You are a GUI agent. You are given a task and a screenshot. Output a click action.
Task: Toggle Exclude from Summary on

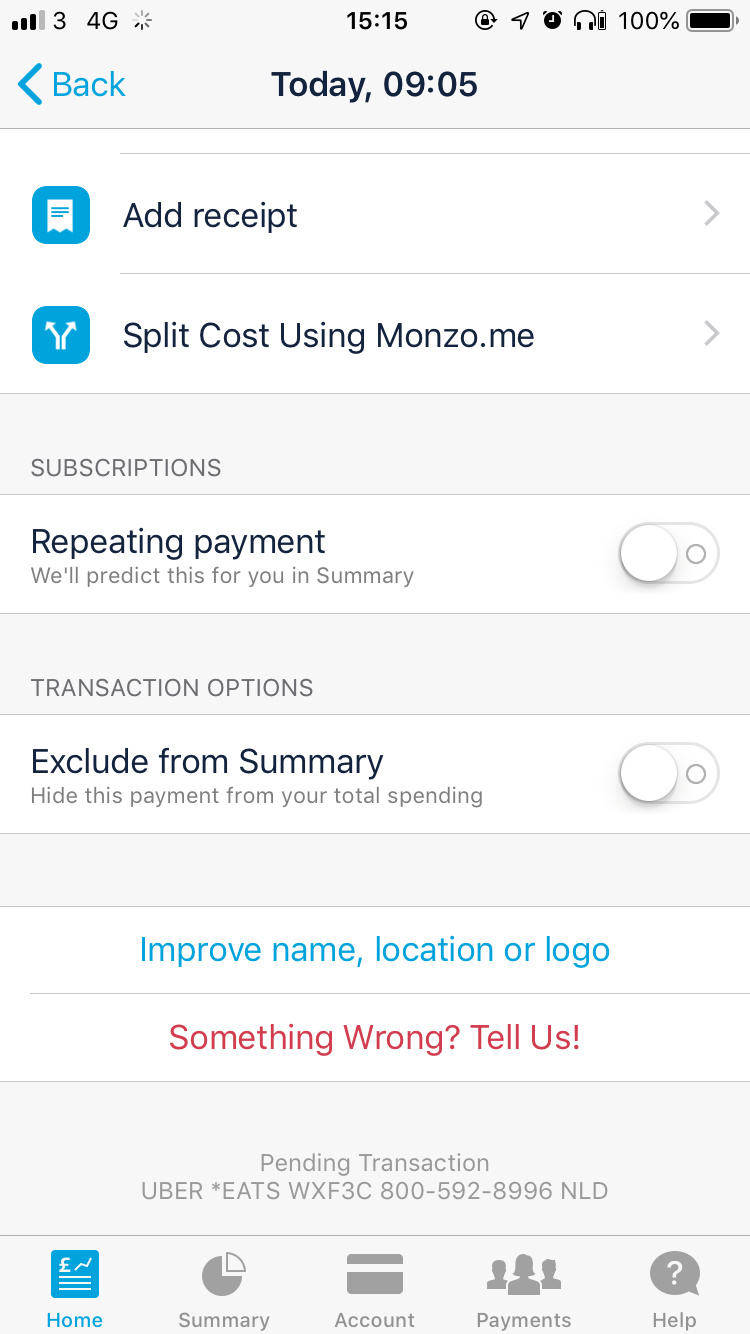pyautogui.click(x=669, y=773)
